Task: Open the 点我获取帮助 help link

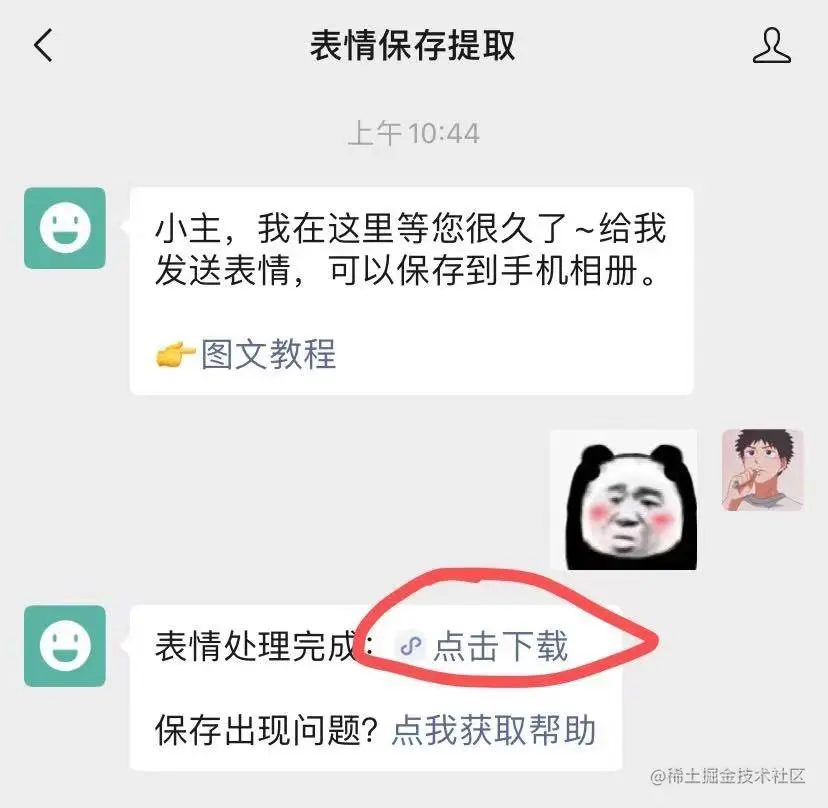Action: 493,730
